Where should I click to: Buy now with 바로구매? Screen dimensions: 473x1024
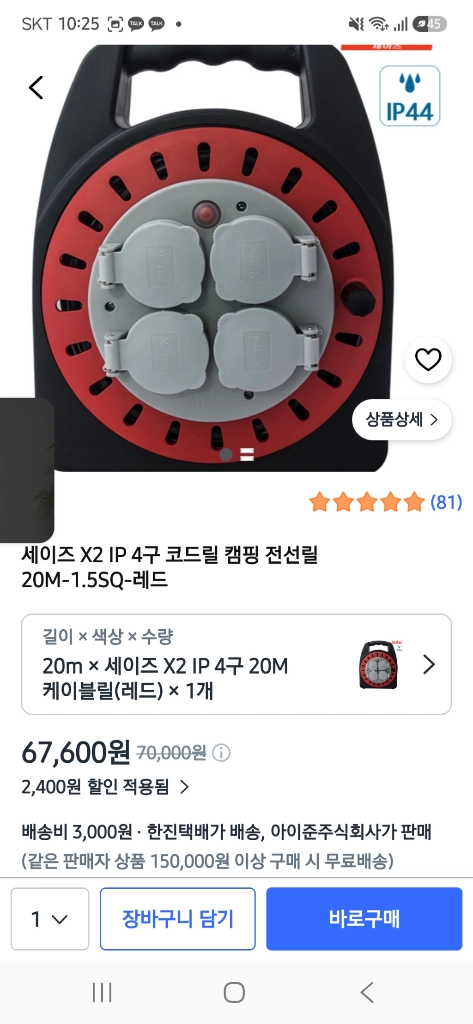click(364, 919)
